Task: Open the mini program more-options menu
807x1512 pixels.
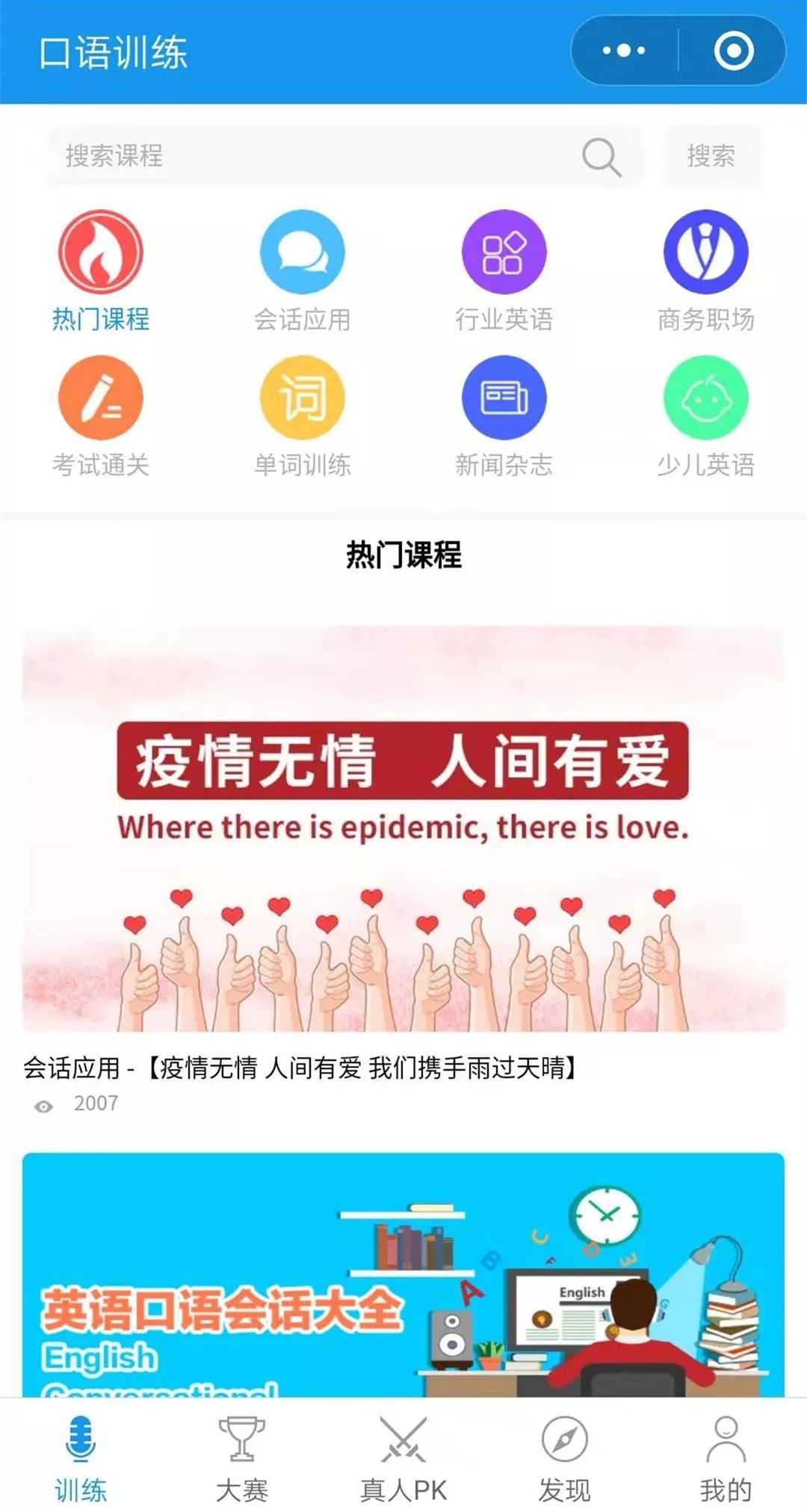Action: pos(625,51)
